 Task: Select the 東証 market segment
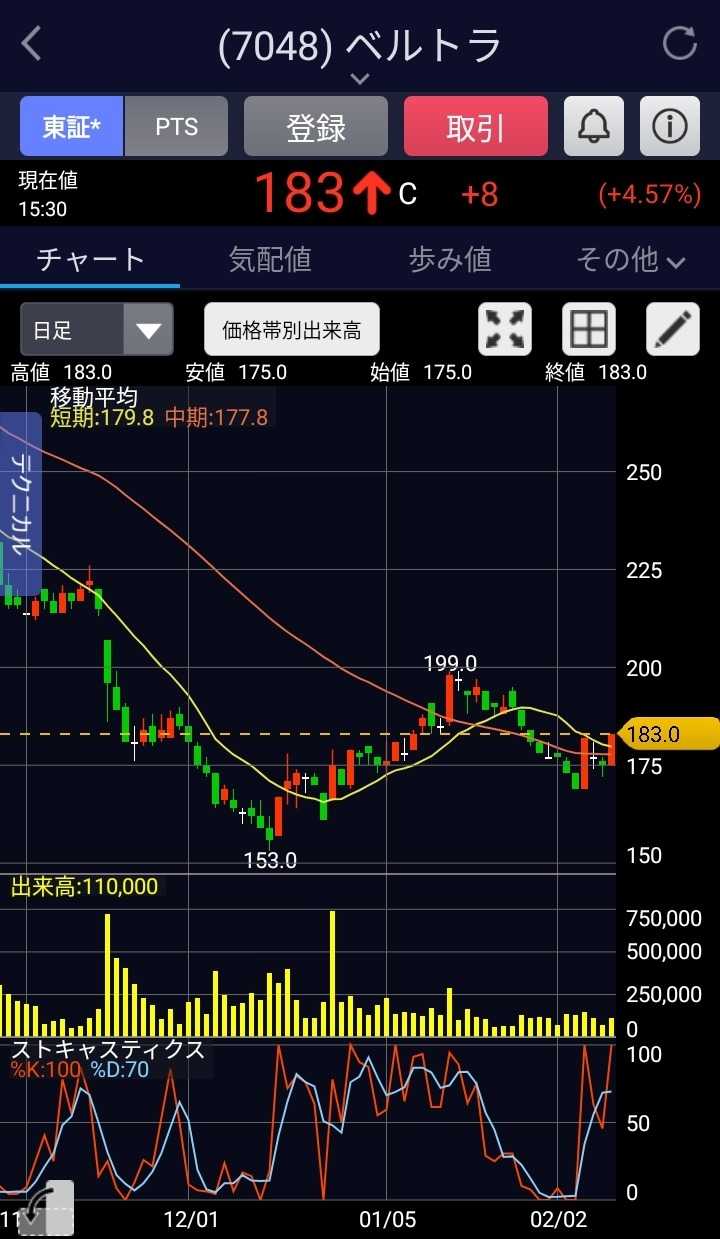(x=72, y=127)
